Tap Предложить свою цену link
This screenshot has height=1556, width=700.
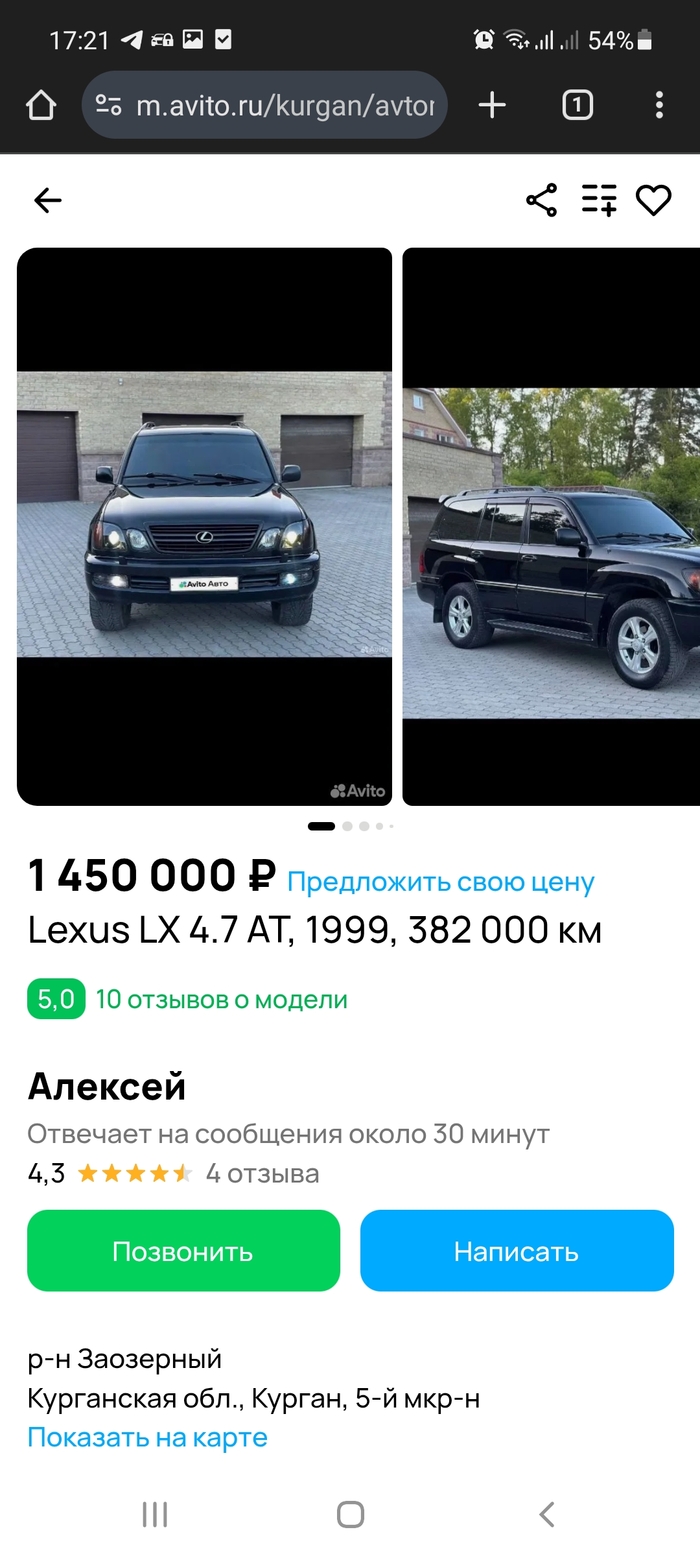440,882
